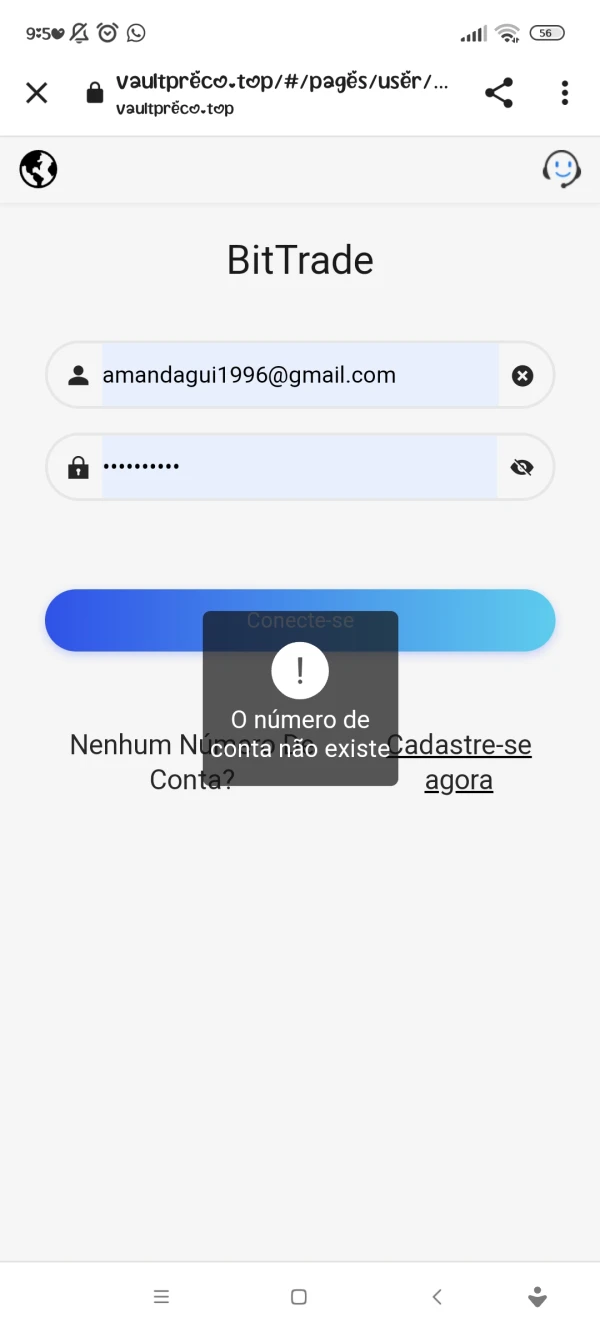
Task: Open the browser overflow menu
Action: coord(565,93)
